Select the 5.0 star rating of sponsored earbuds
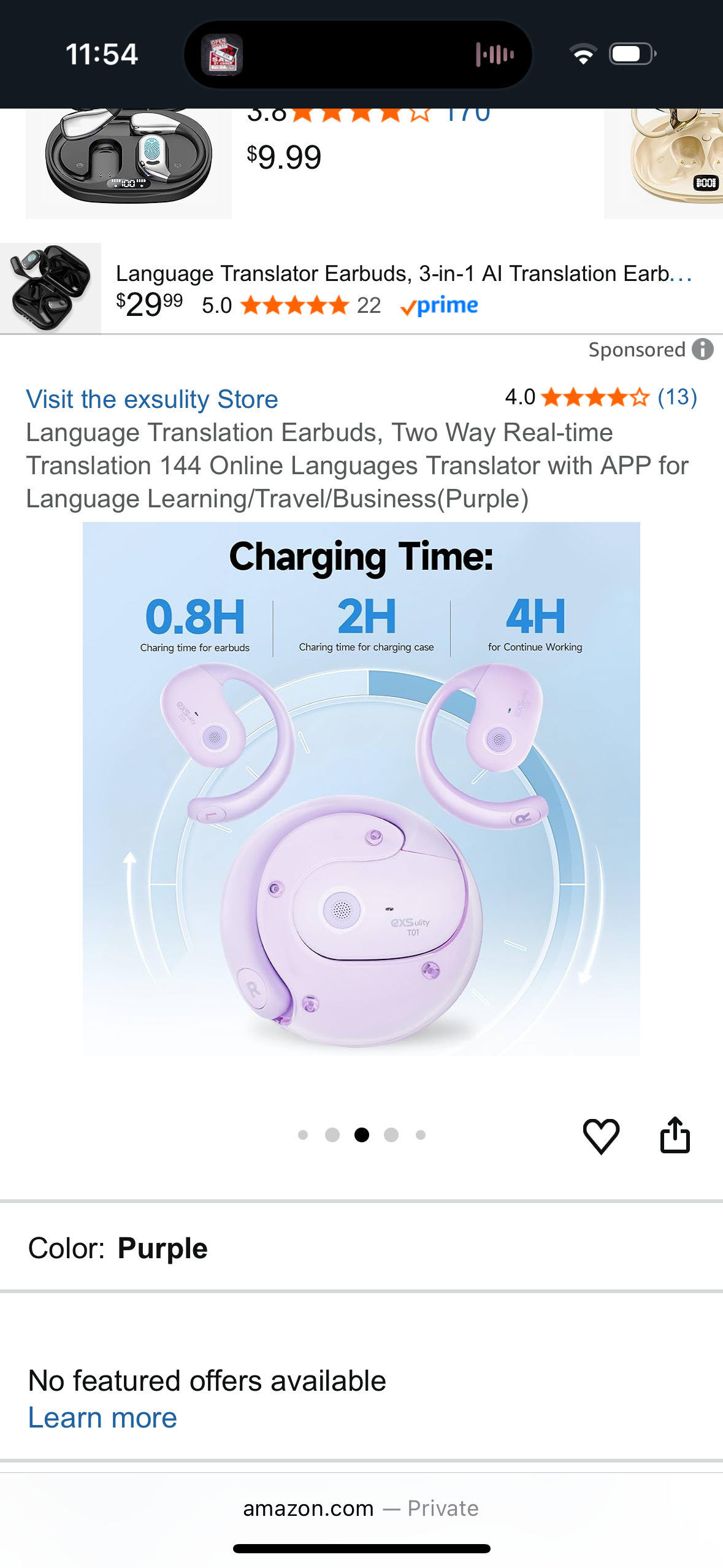Image resolution: width=723 pixels, height=1568 pixels. [294, 306]
